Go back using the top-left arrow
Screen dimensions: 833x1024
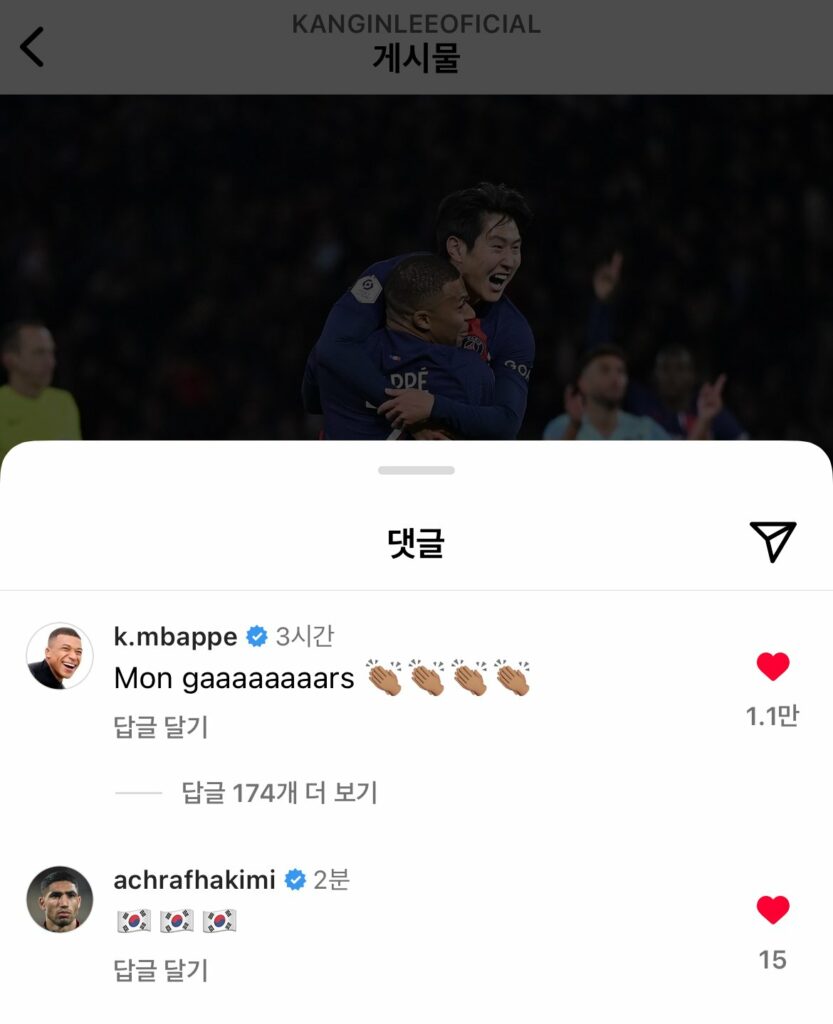pyautogui.click(x=33, y=47)
